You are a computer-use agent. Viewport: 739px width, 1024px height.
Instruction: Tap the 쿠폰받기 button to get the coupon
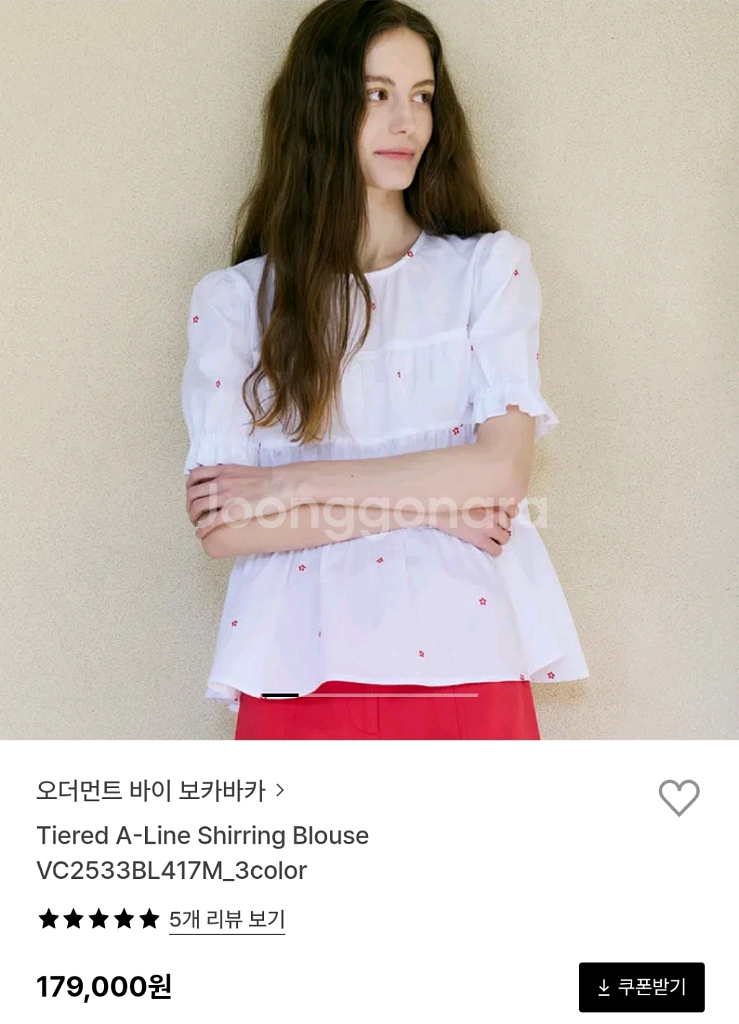pos(641,987)
